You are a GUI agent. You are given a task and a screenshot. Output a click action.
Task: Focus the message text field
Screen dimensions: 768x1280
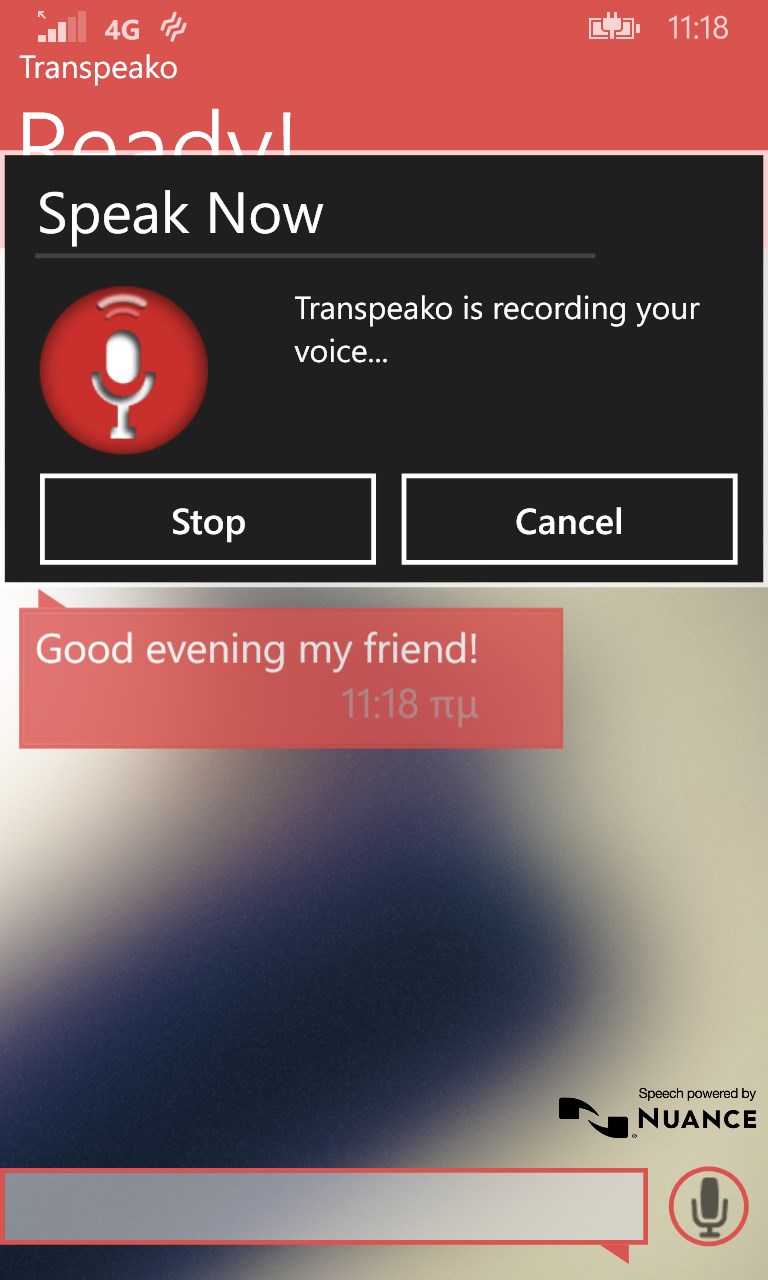323,1206
